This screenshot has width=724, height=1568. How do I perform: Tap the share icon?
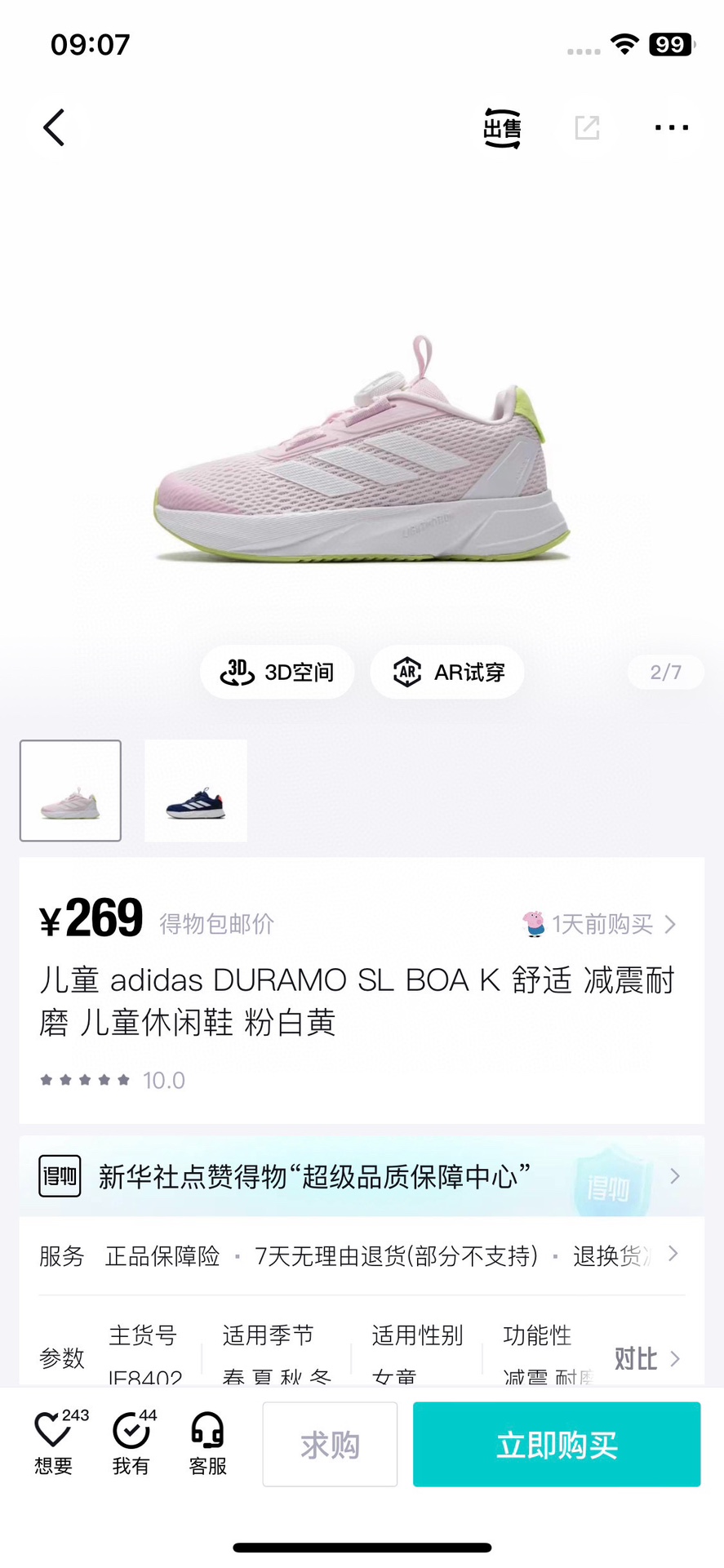[x=587, y=128]
